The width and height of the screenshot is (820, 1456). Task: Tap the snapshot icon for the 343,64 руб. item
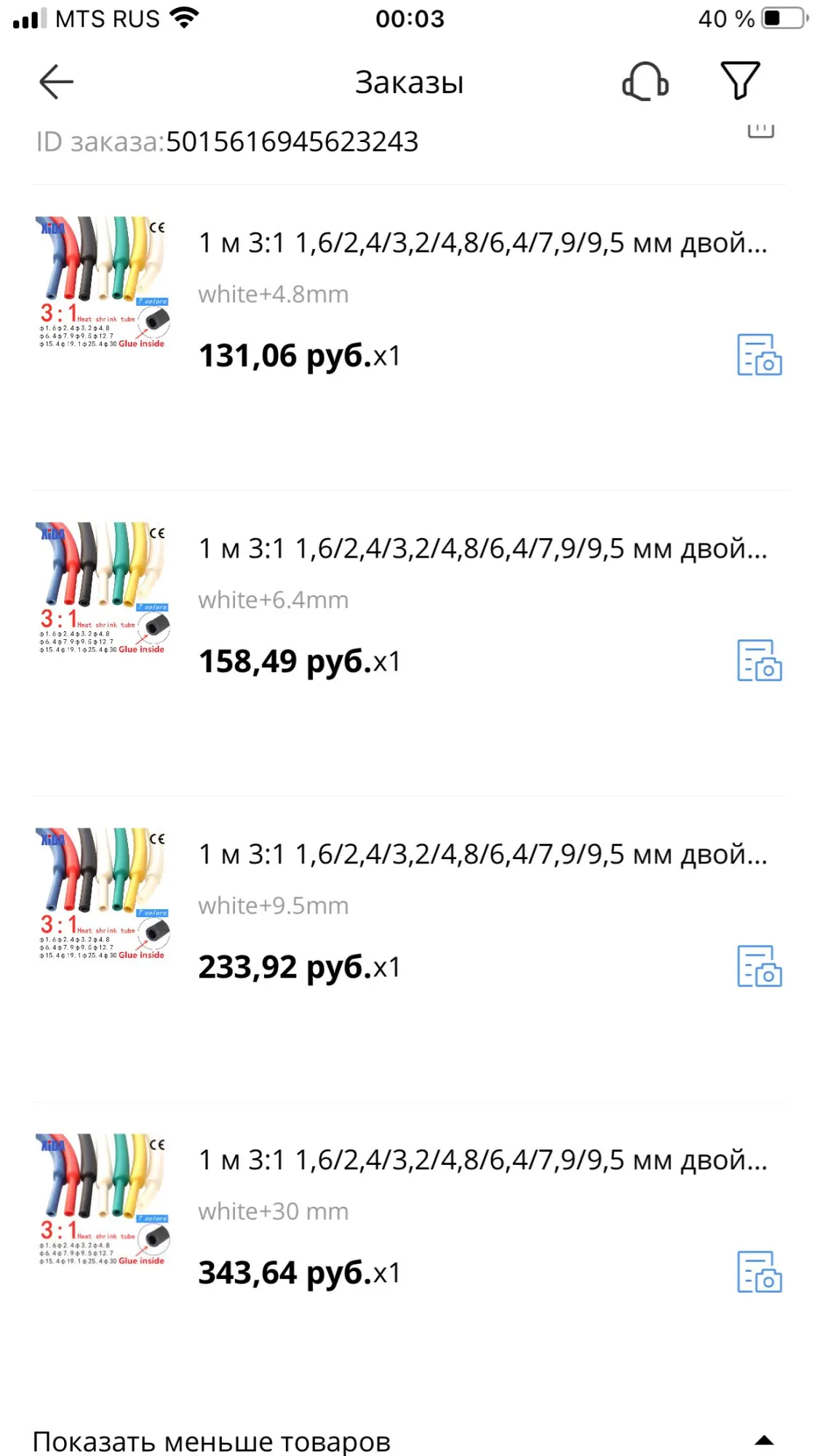coord(759,1273)
